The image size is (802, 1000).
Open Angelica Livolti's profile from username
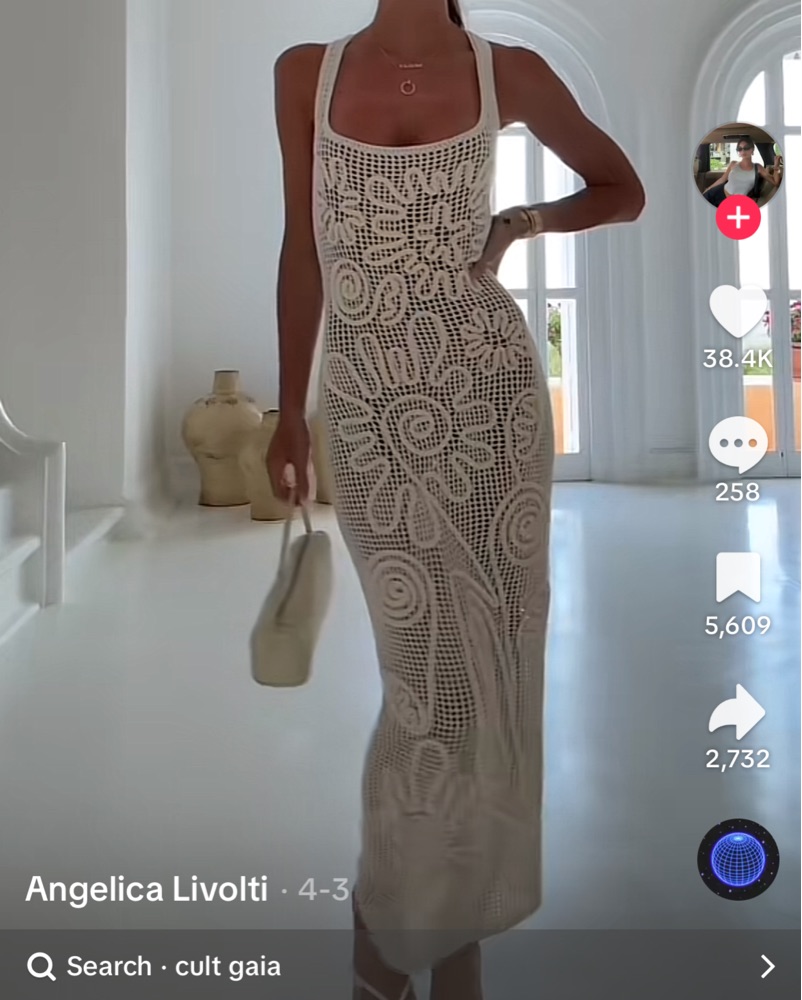[146, 889]
